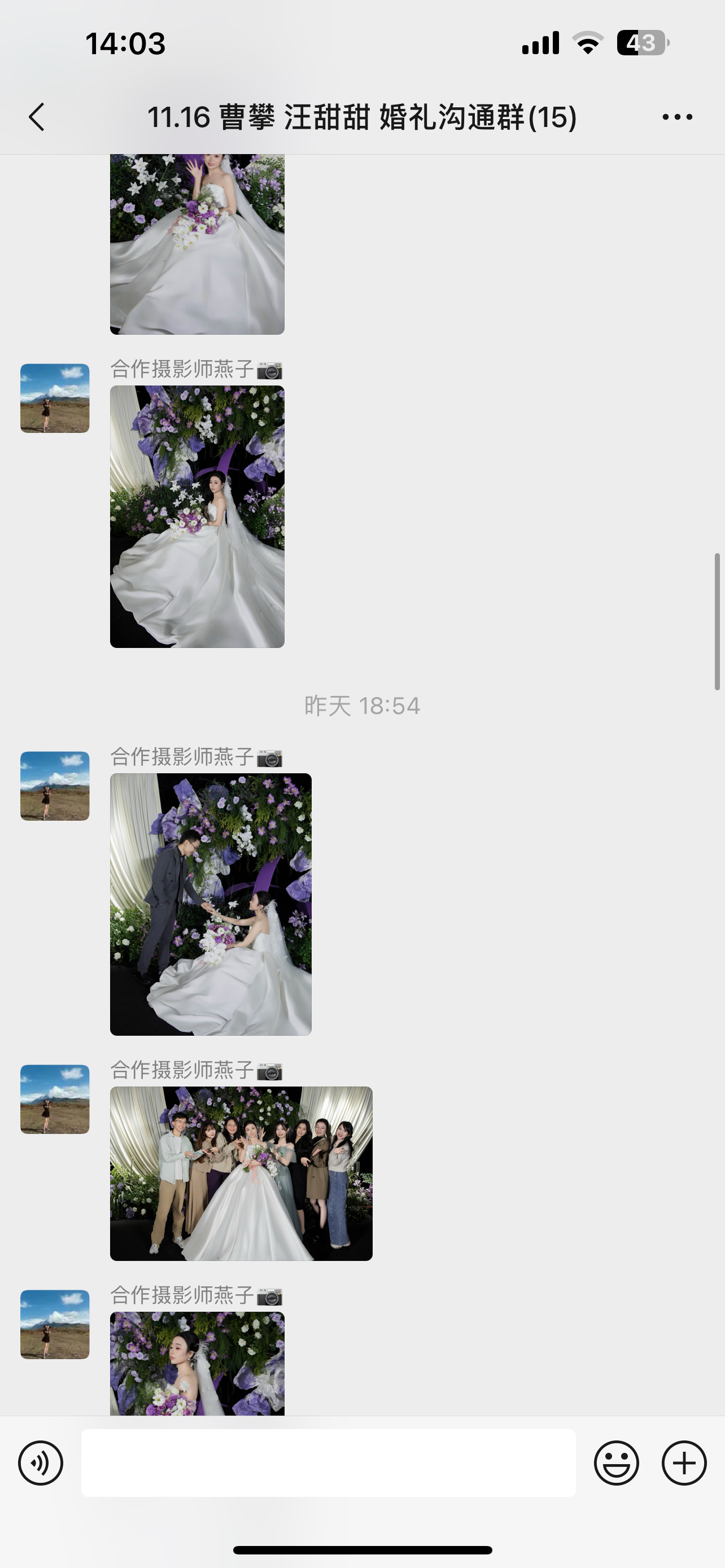The image size is (725, 1568).
Task: Open the bride-alone photo above yesterday's timestamp
Action: point(197,516)
